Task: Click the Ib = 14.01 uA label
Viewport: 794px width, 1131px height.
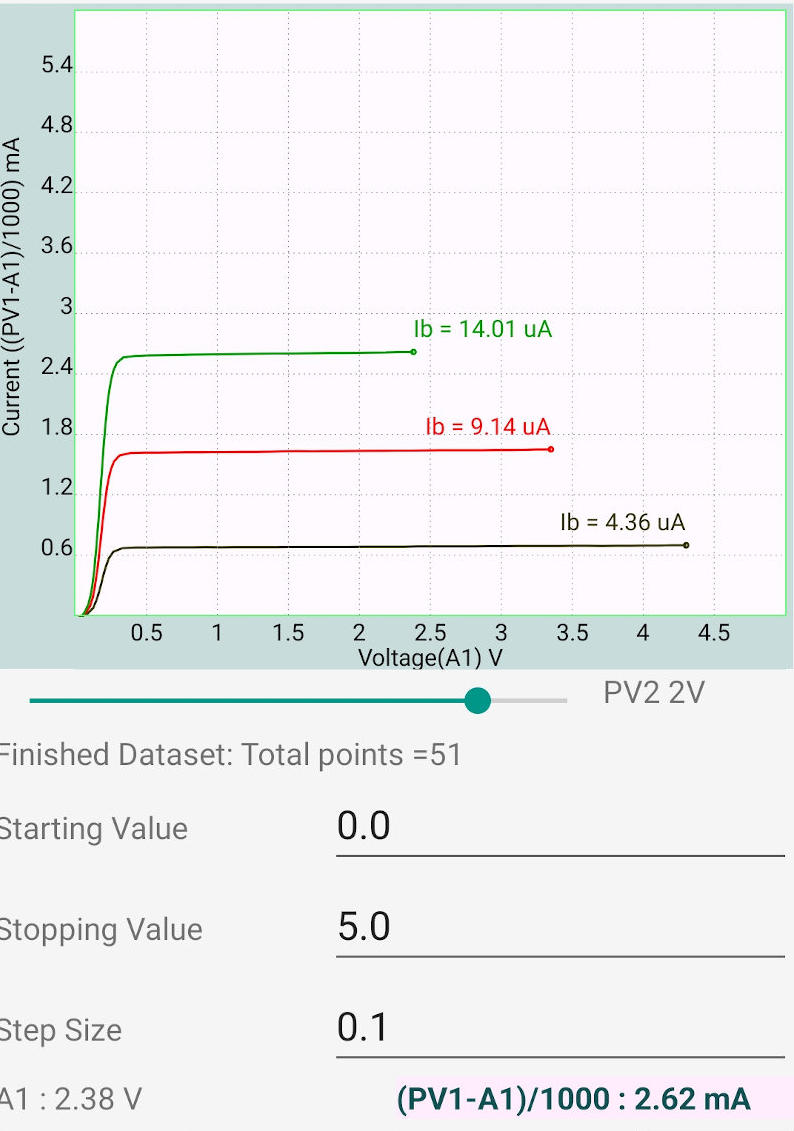Action: pyautogui.click(x=482, y=327)
